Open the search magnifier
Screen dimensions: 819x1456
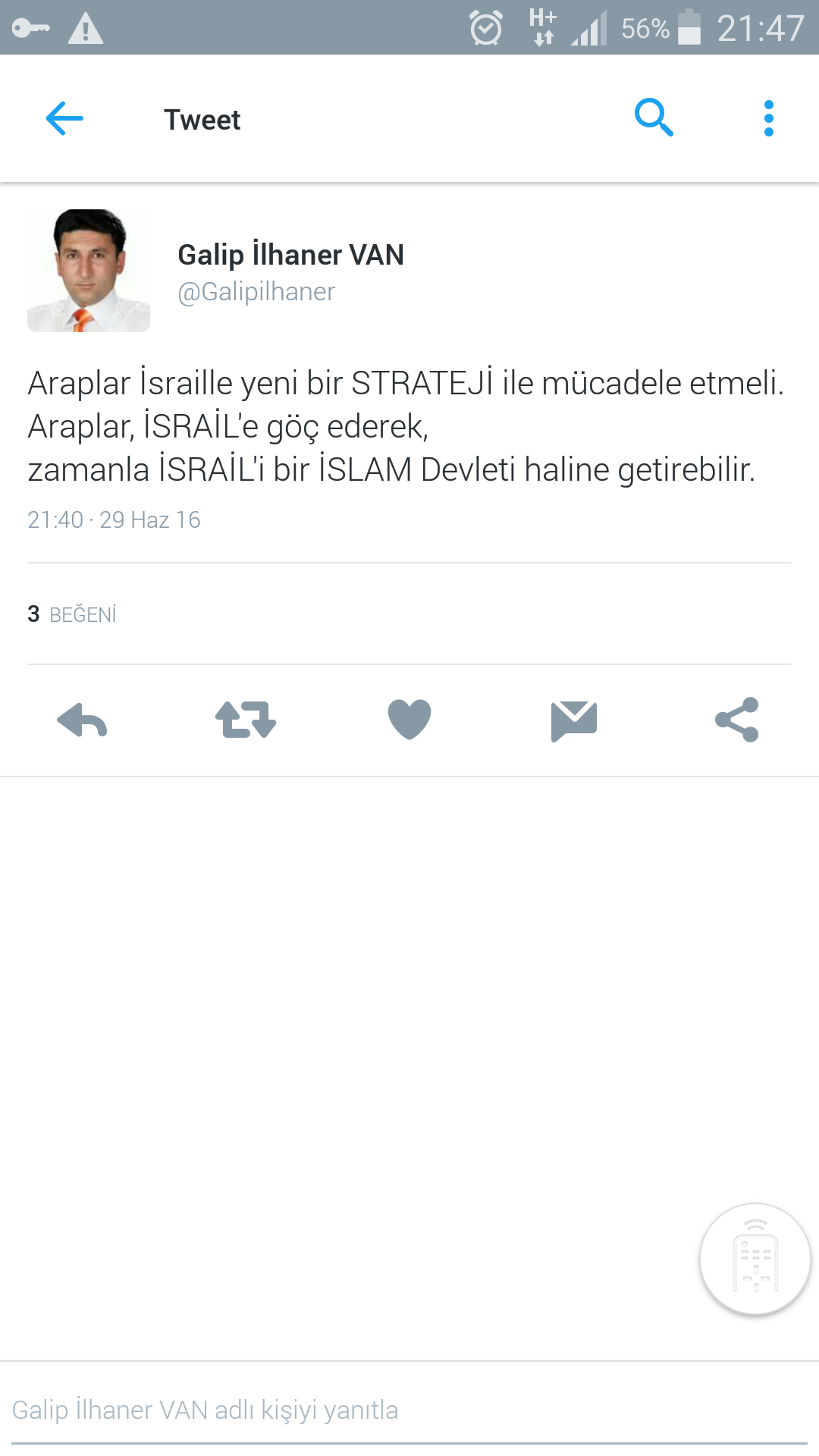coord(654,118)
